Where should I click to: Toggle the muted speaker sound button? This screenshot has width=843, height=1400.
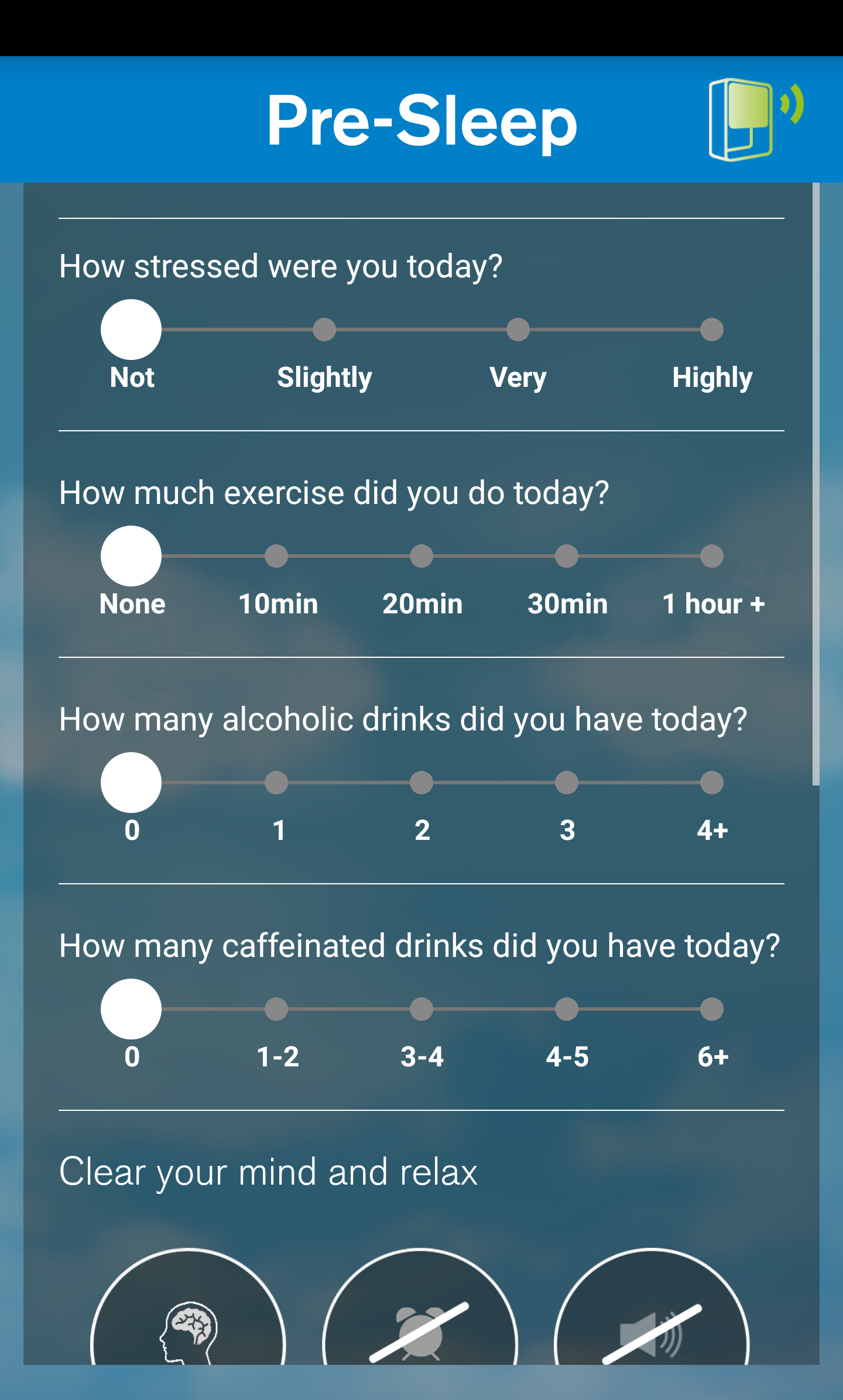pyautogui.click(x=652, y=1323)
